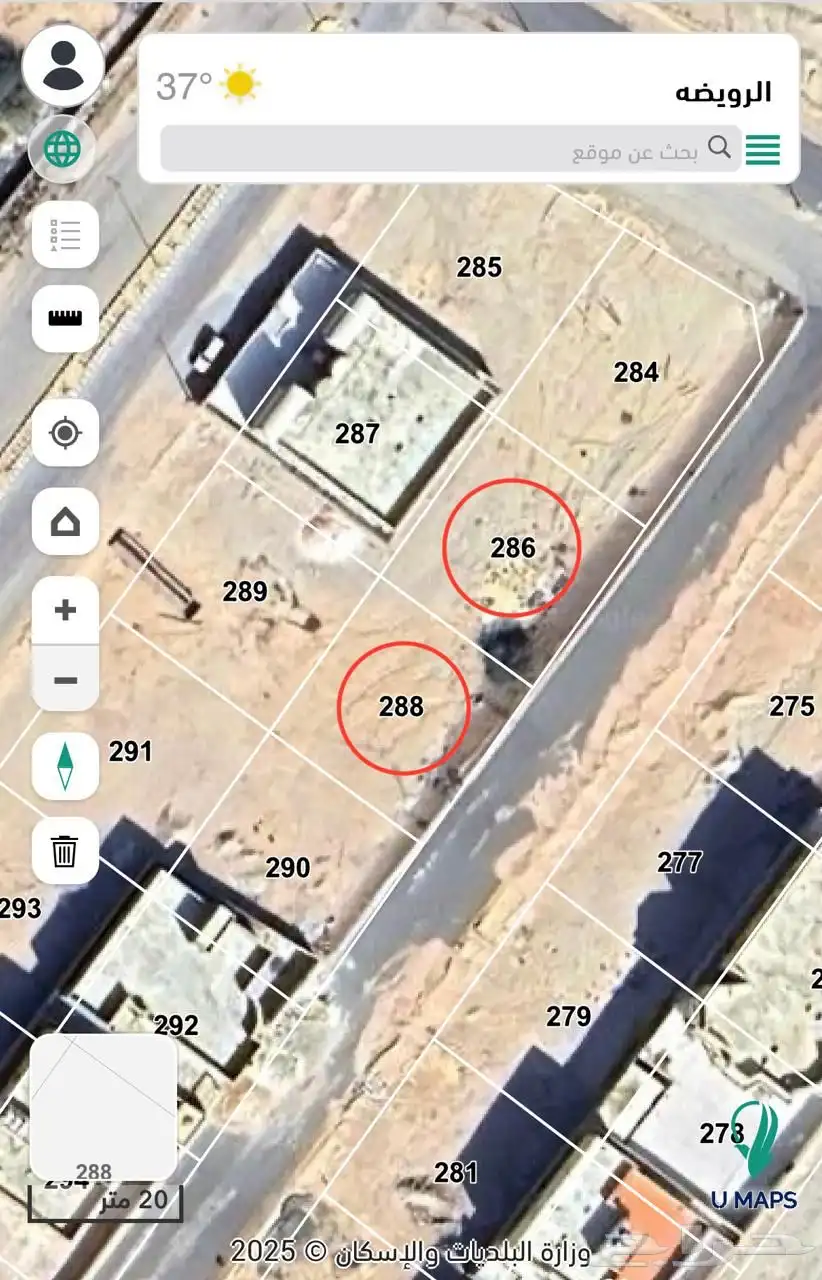Open the user profile icon

63,65
